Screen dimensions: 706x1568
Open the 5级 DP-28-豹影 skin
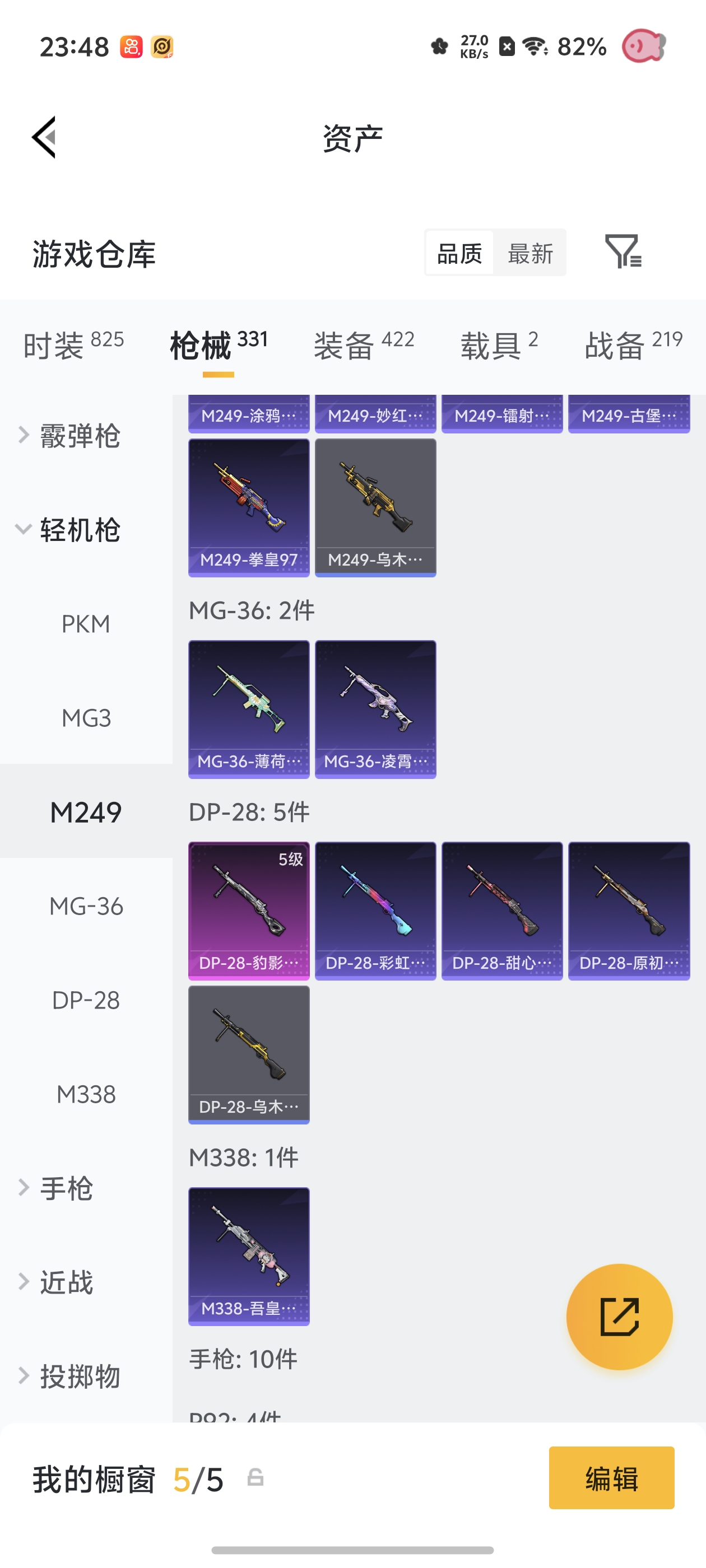click(249, 911)
